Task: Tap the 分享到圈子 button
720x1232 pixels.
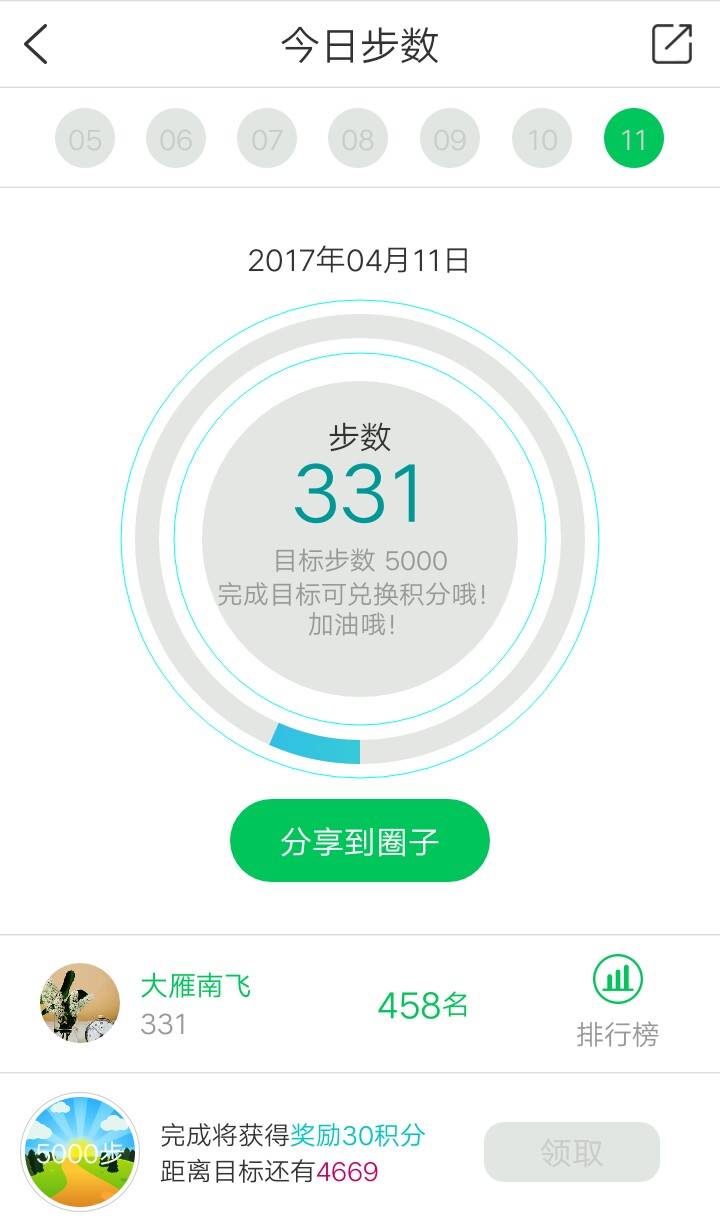Action: (x=360, y=841)
